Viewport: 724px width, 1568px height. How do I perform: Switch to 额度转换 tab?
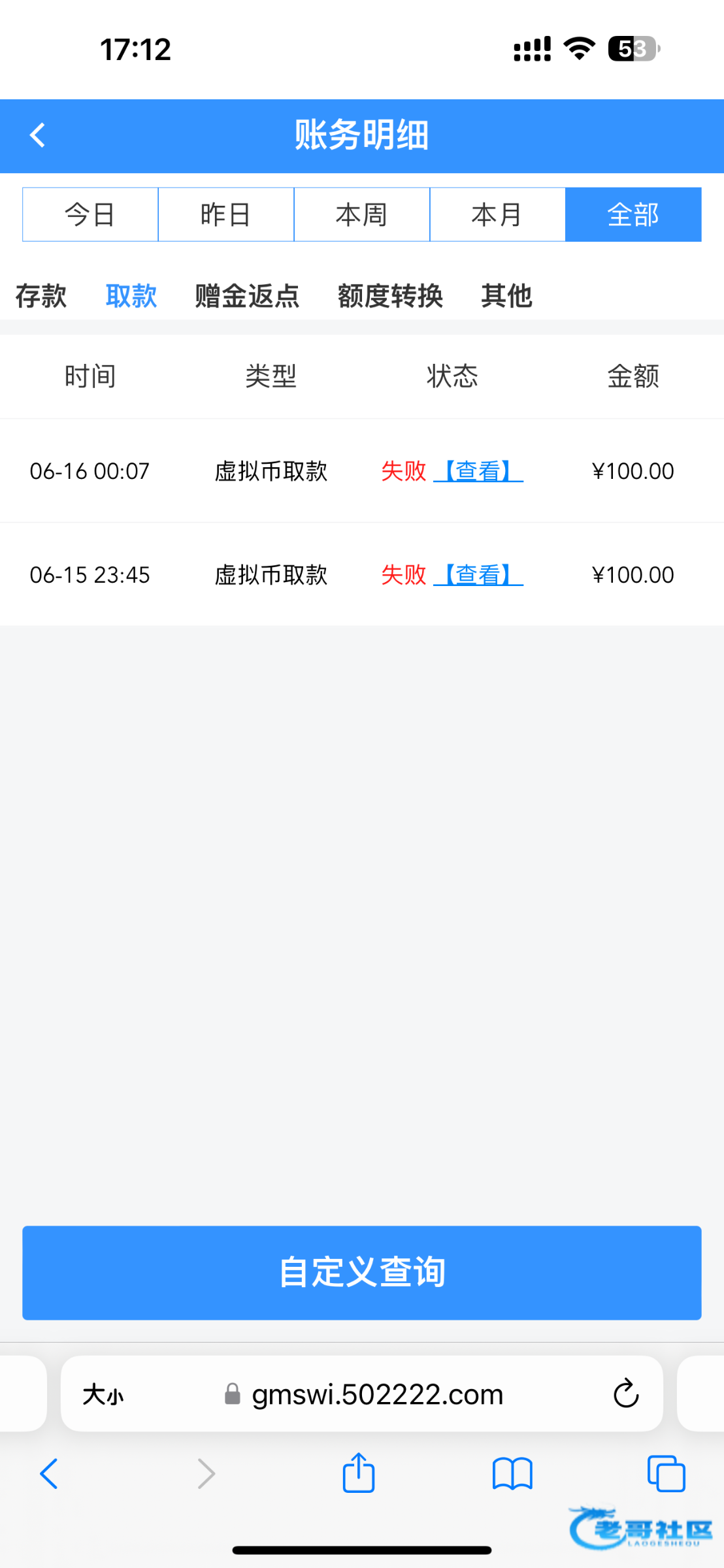(x=390, y=296)
